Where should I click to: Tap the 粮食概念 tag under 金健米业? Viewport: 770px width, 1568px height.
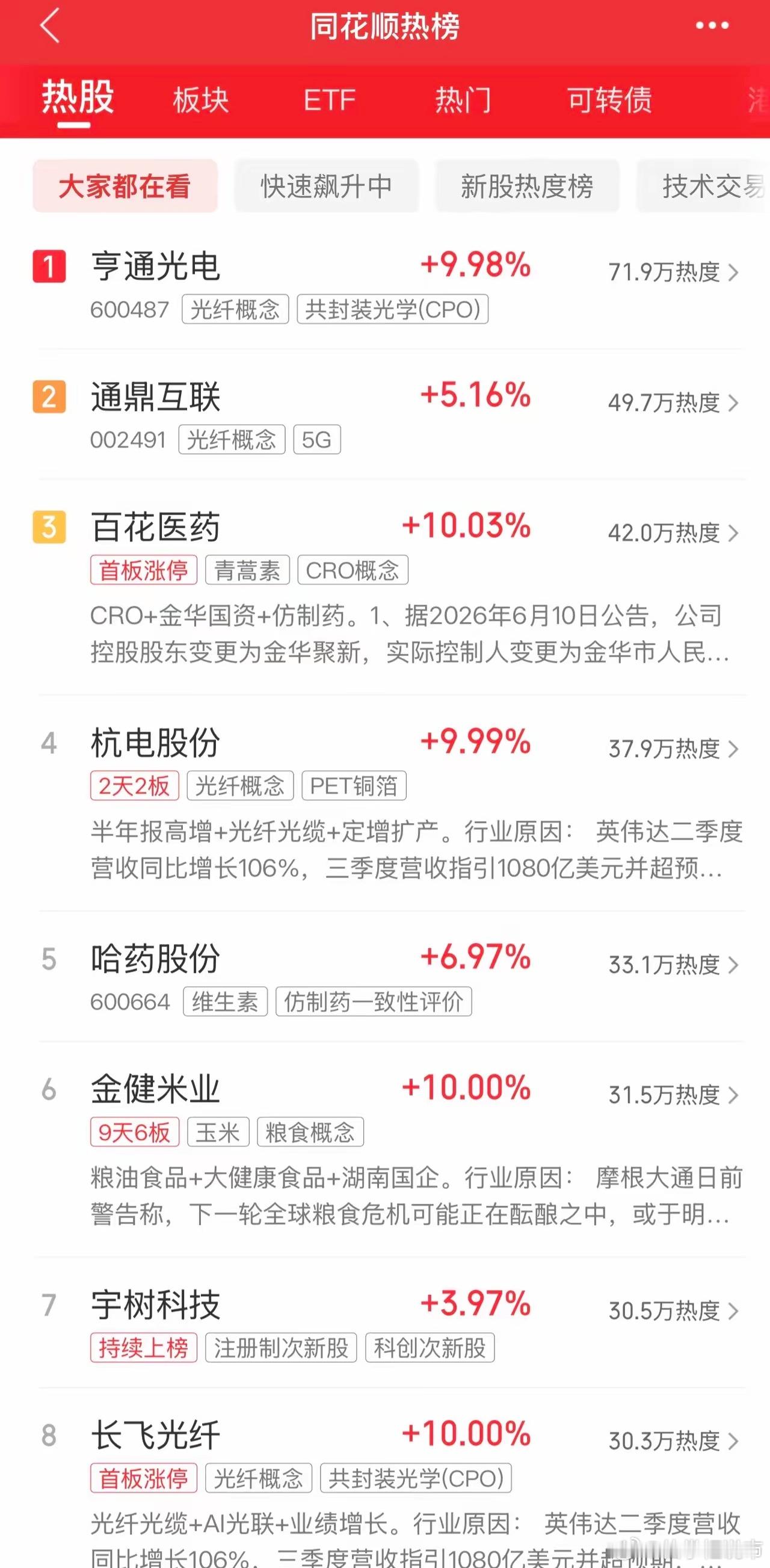pos(310,1132)
